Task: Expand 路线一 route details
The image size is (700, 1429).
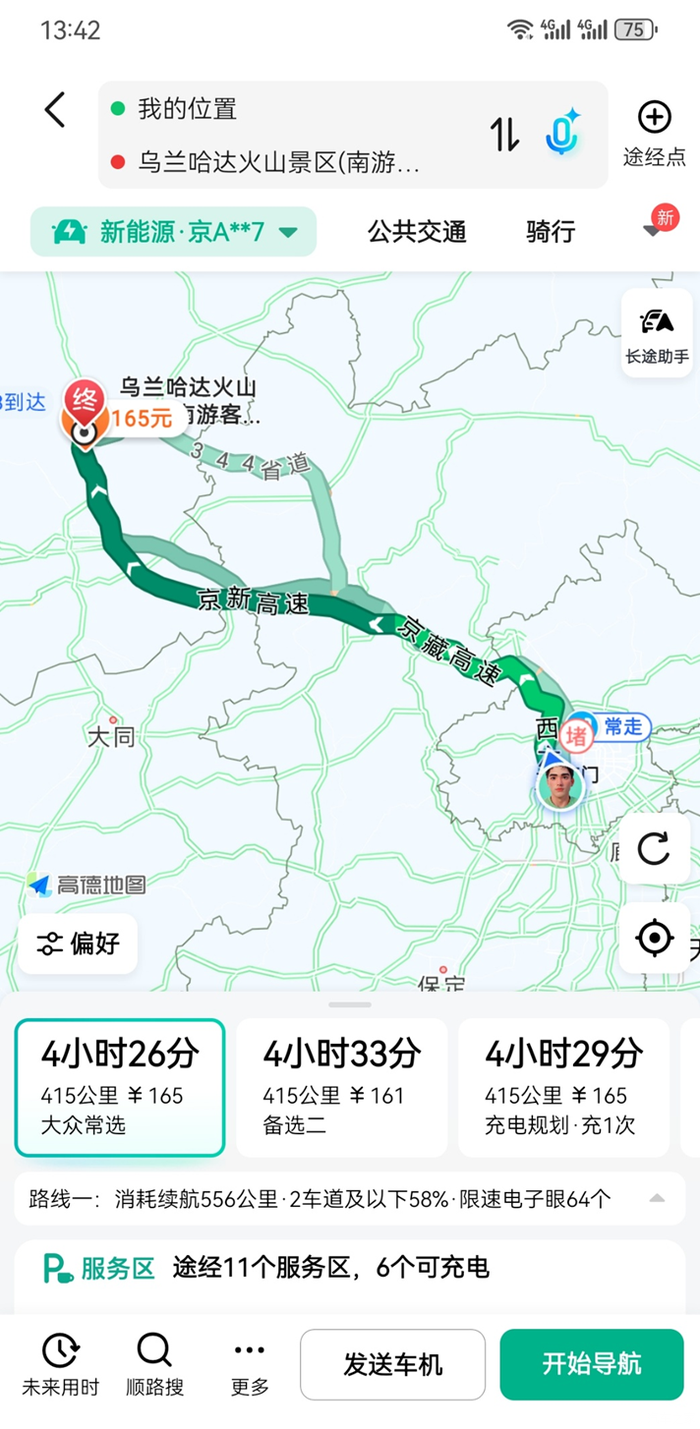Action: [656, 1198]
